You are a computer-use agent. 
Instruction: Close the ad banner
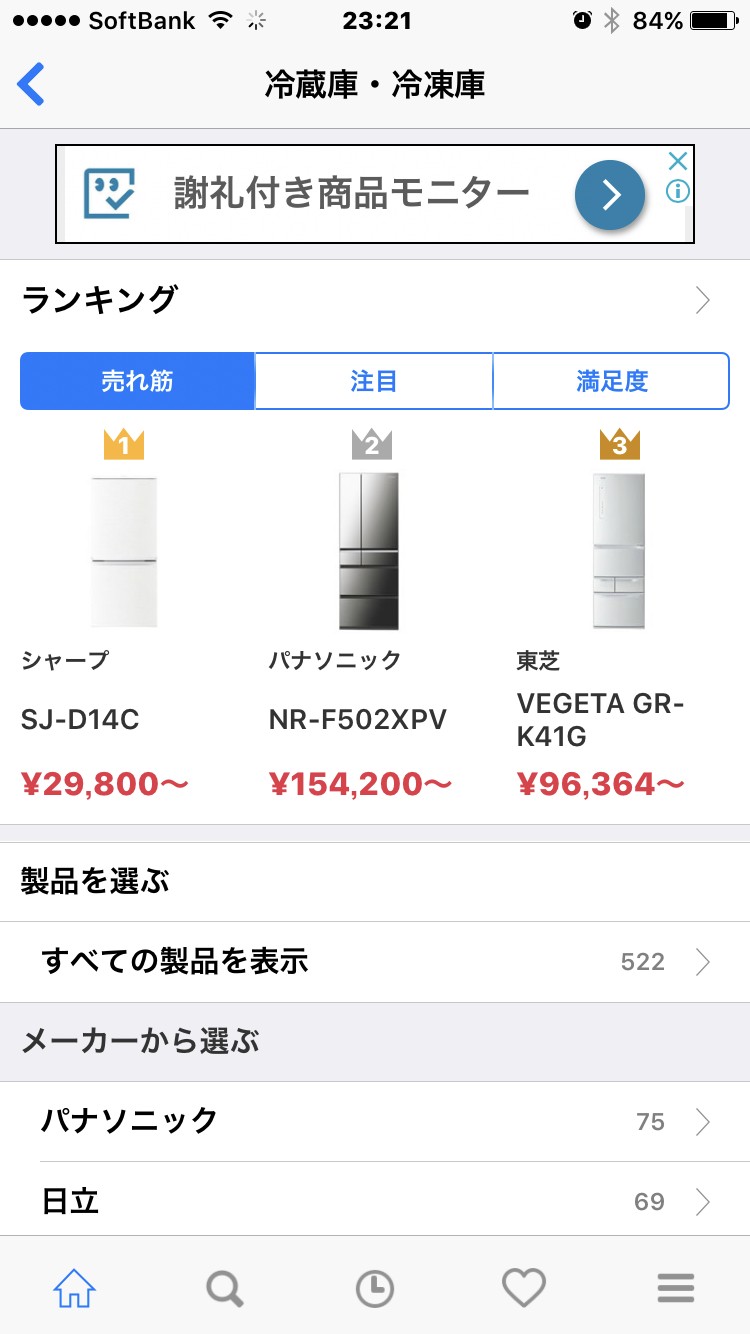coord(677,161)
